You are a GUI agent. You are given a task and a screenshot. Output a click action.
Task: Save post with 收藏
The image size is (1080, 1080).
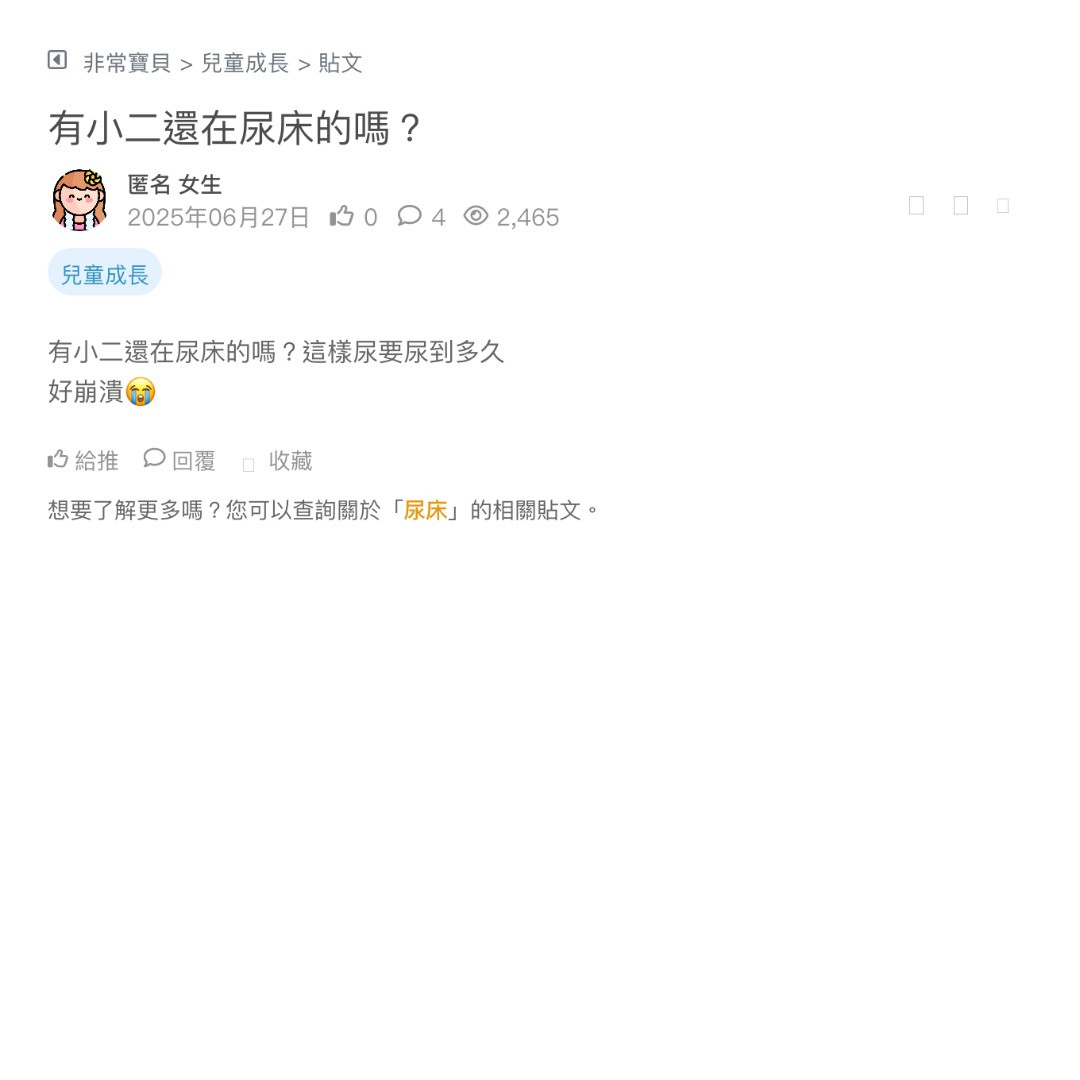[x=279, y=461]
